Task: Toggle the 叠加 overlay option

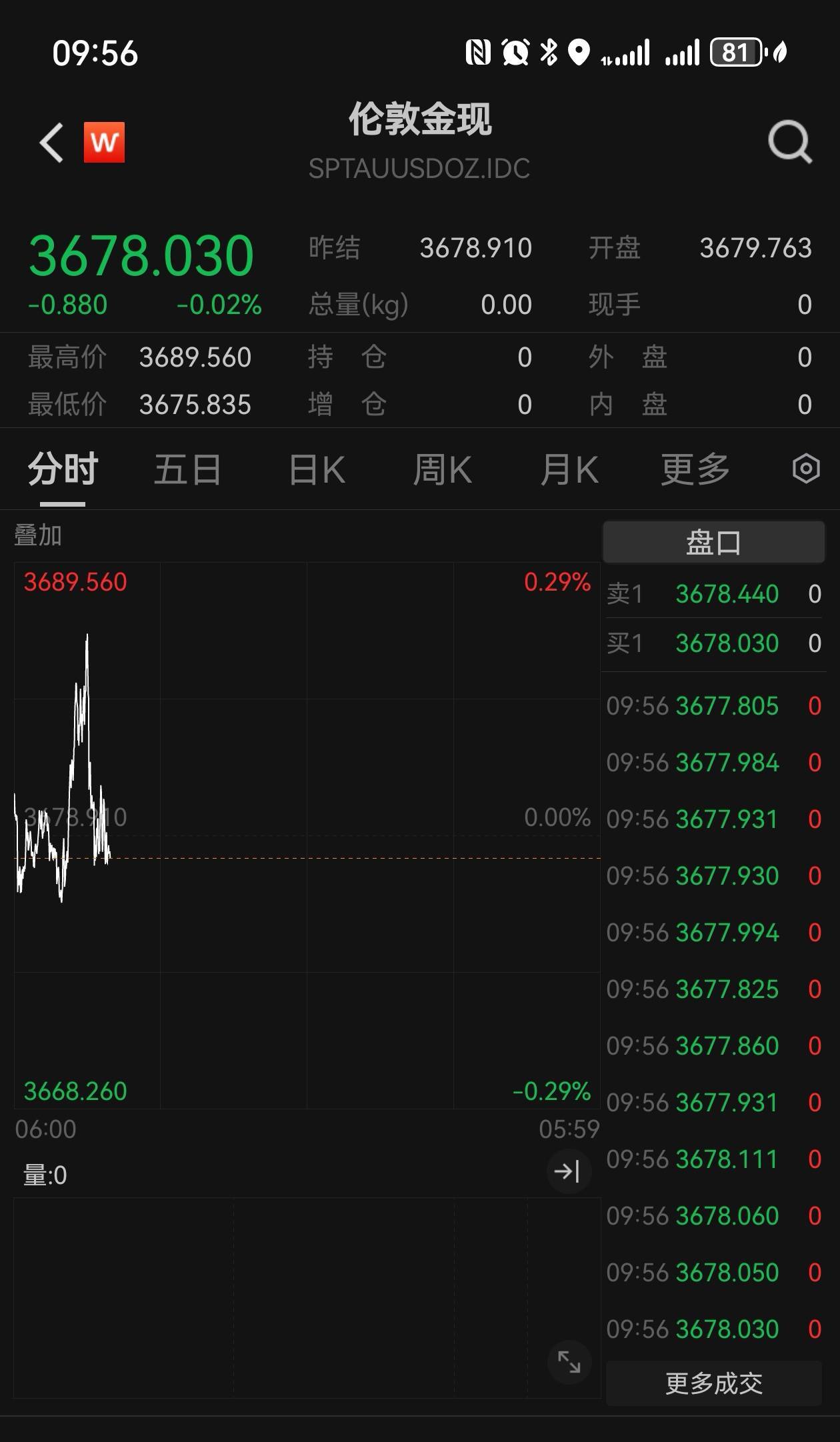Action: click(37, 535)
